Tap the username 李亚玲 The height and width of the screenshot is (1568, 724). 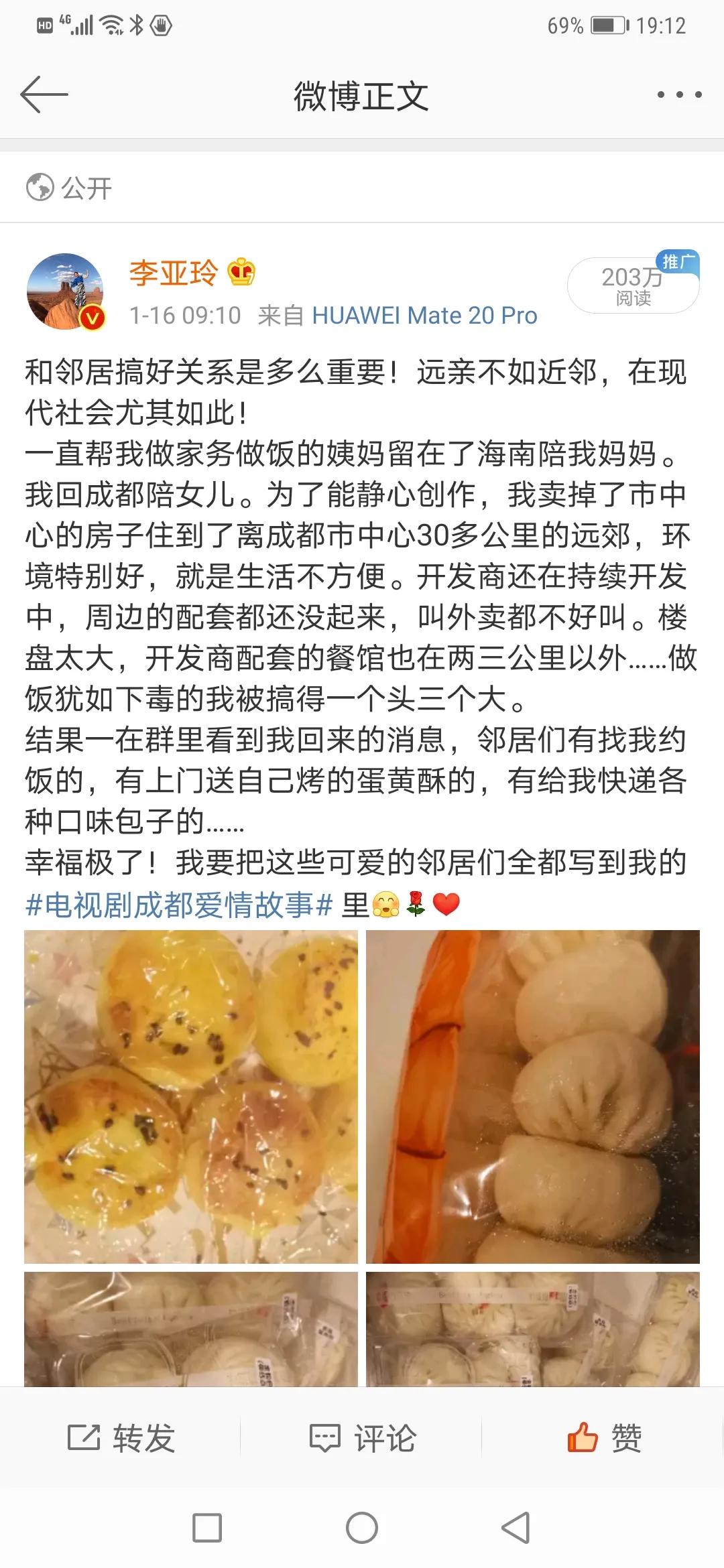(174, 273)
